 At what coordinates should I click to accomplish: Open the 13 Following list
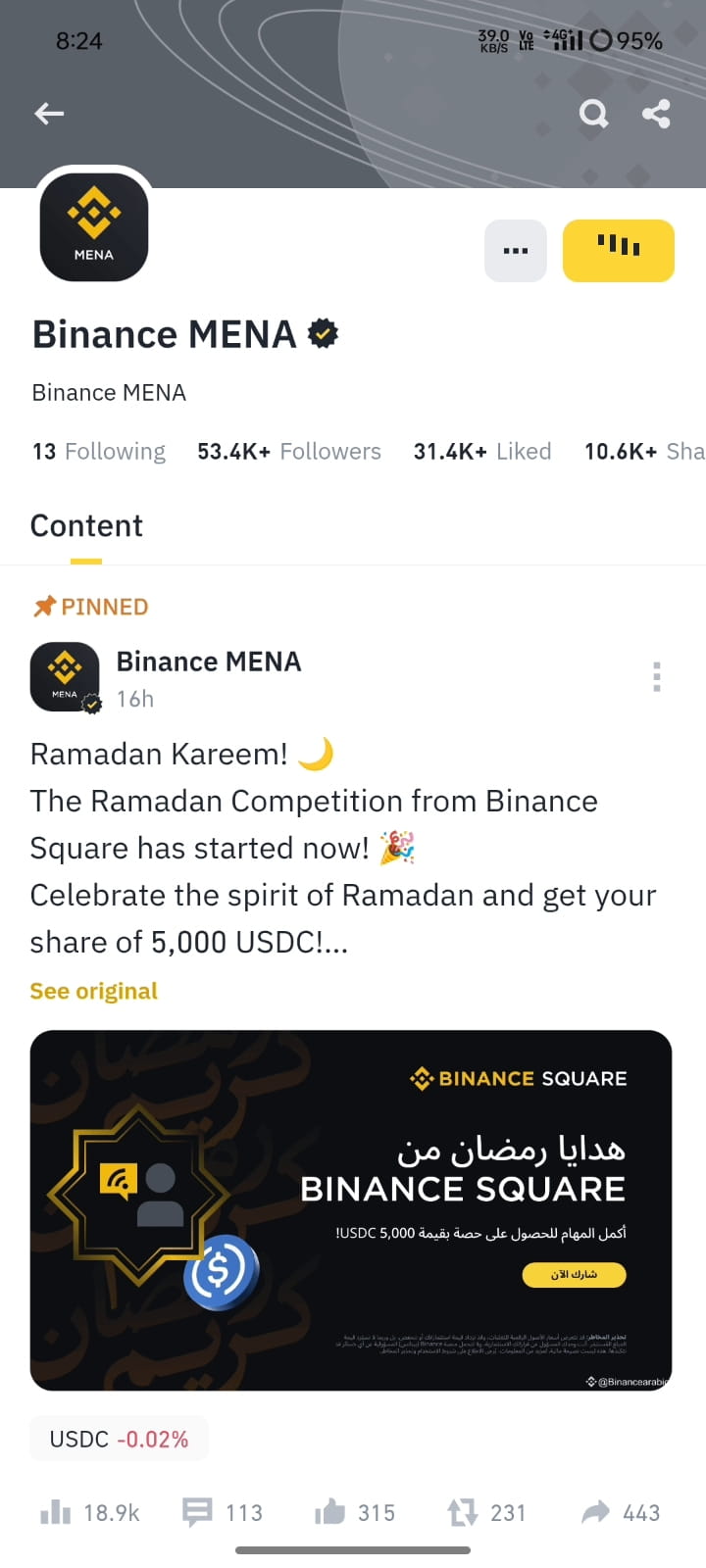click(x=98, y=451)
